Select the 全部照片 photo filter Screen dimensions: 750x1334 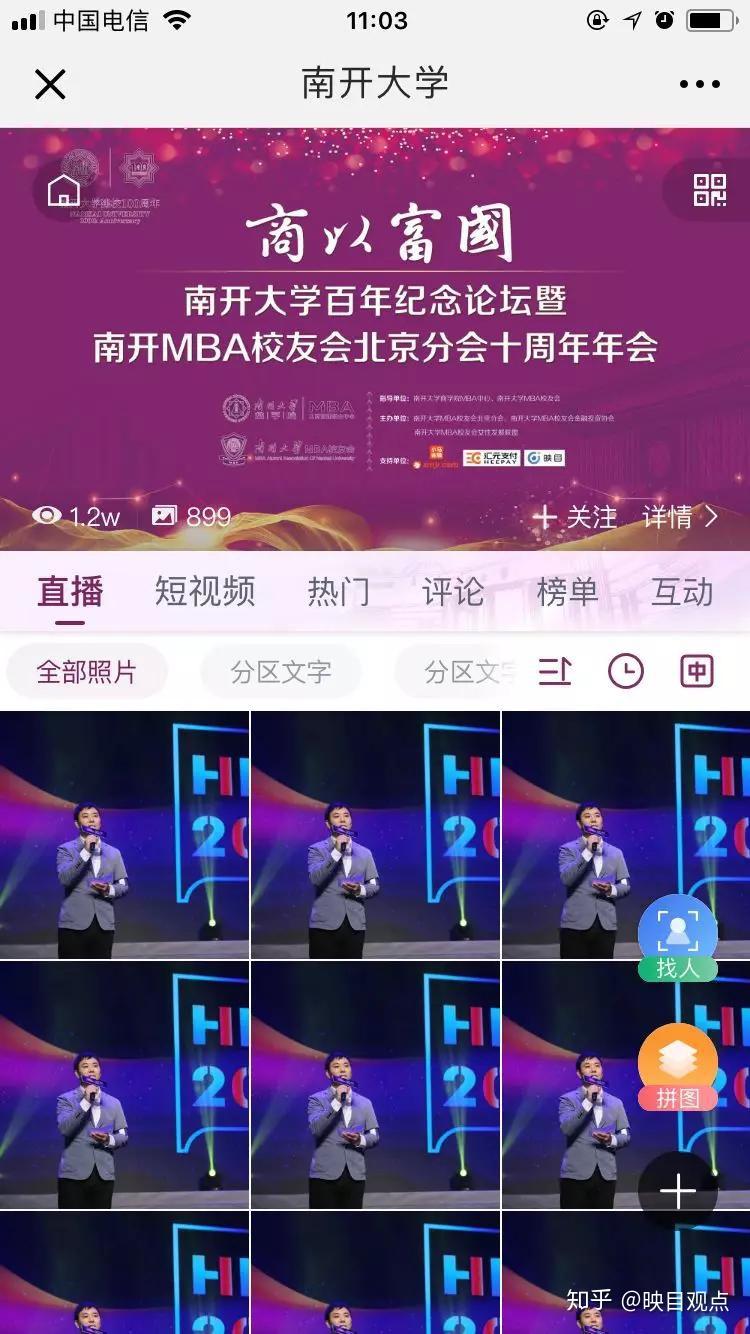(x=86, y=671)
